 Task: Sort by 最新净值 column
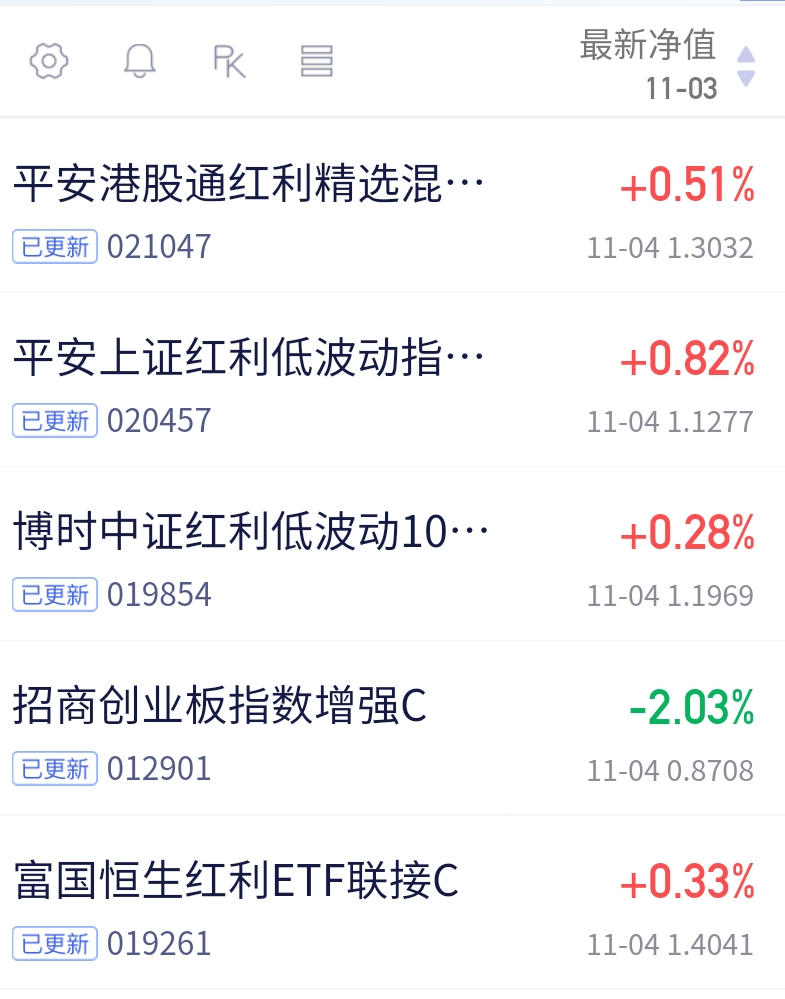667,64
